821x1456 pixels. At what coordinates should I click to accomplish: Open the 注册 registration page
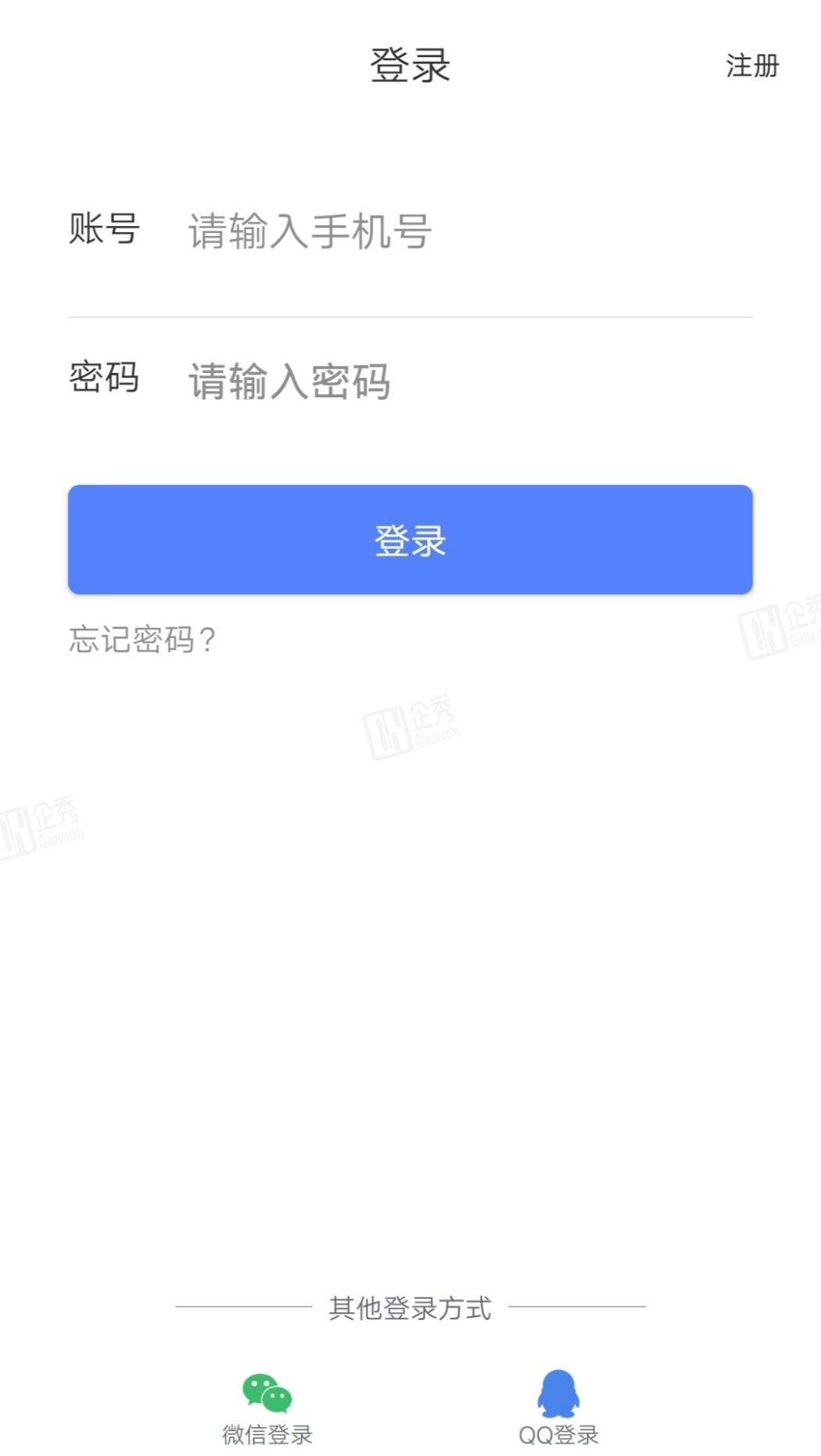(x=752, y=66)
